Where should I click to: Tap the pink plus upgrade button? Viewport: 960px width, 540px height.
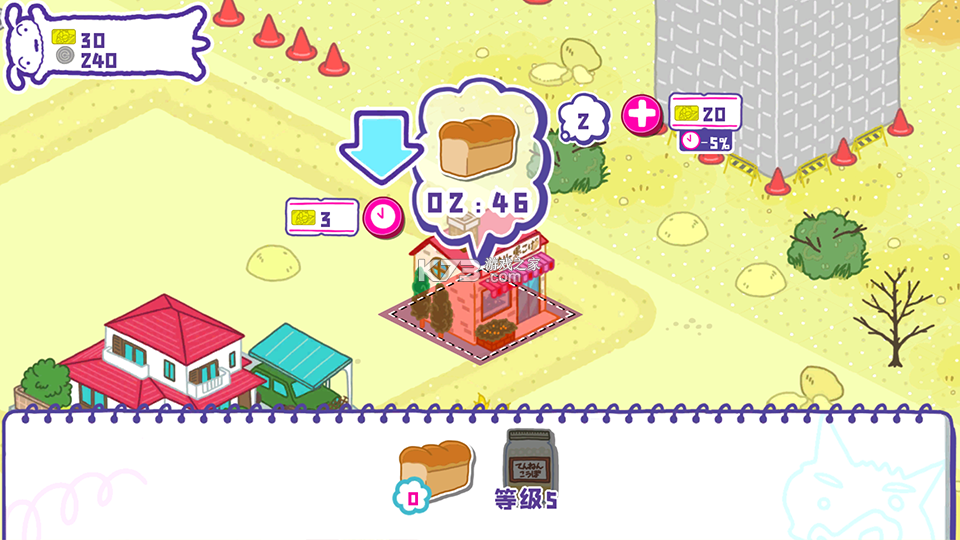coord(643,115)
